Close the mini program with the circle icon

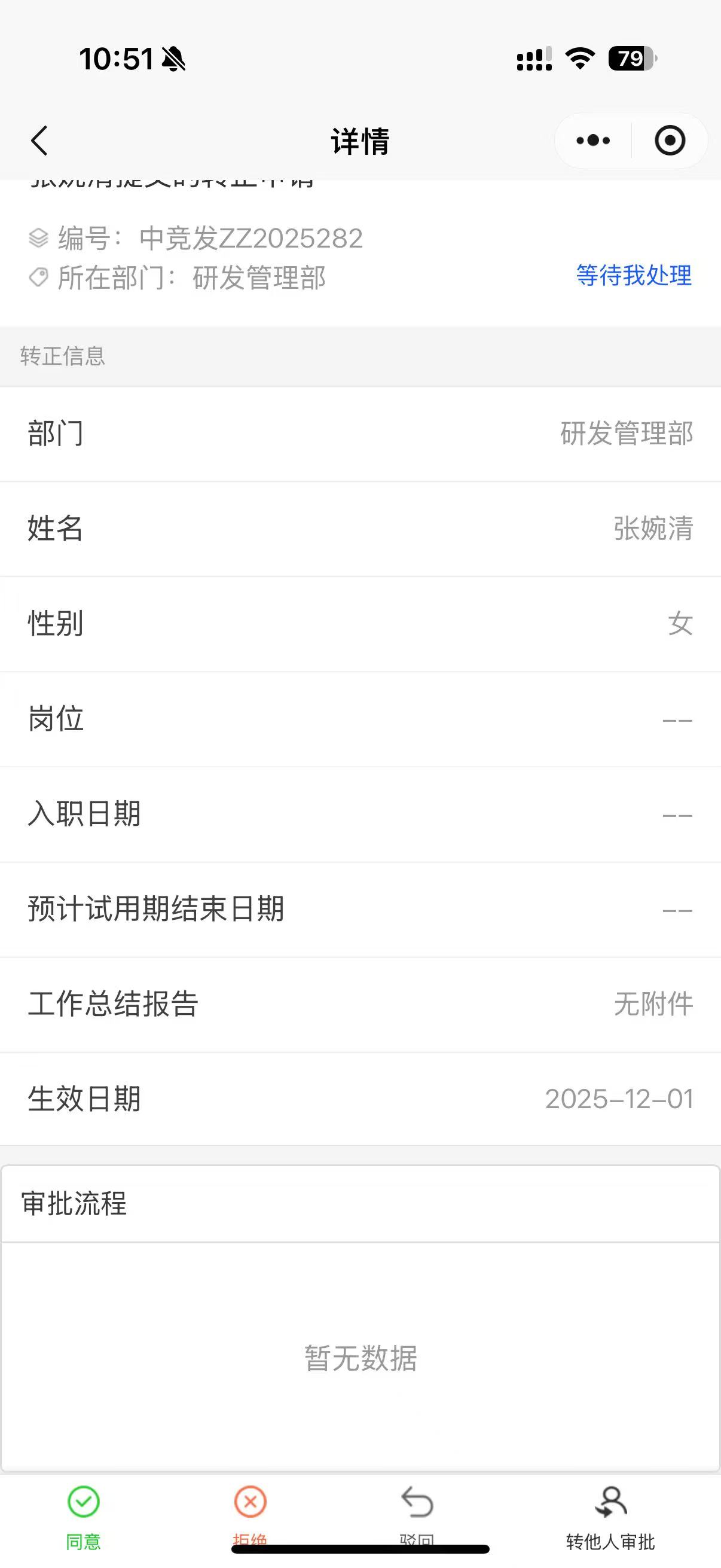670,141
